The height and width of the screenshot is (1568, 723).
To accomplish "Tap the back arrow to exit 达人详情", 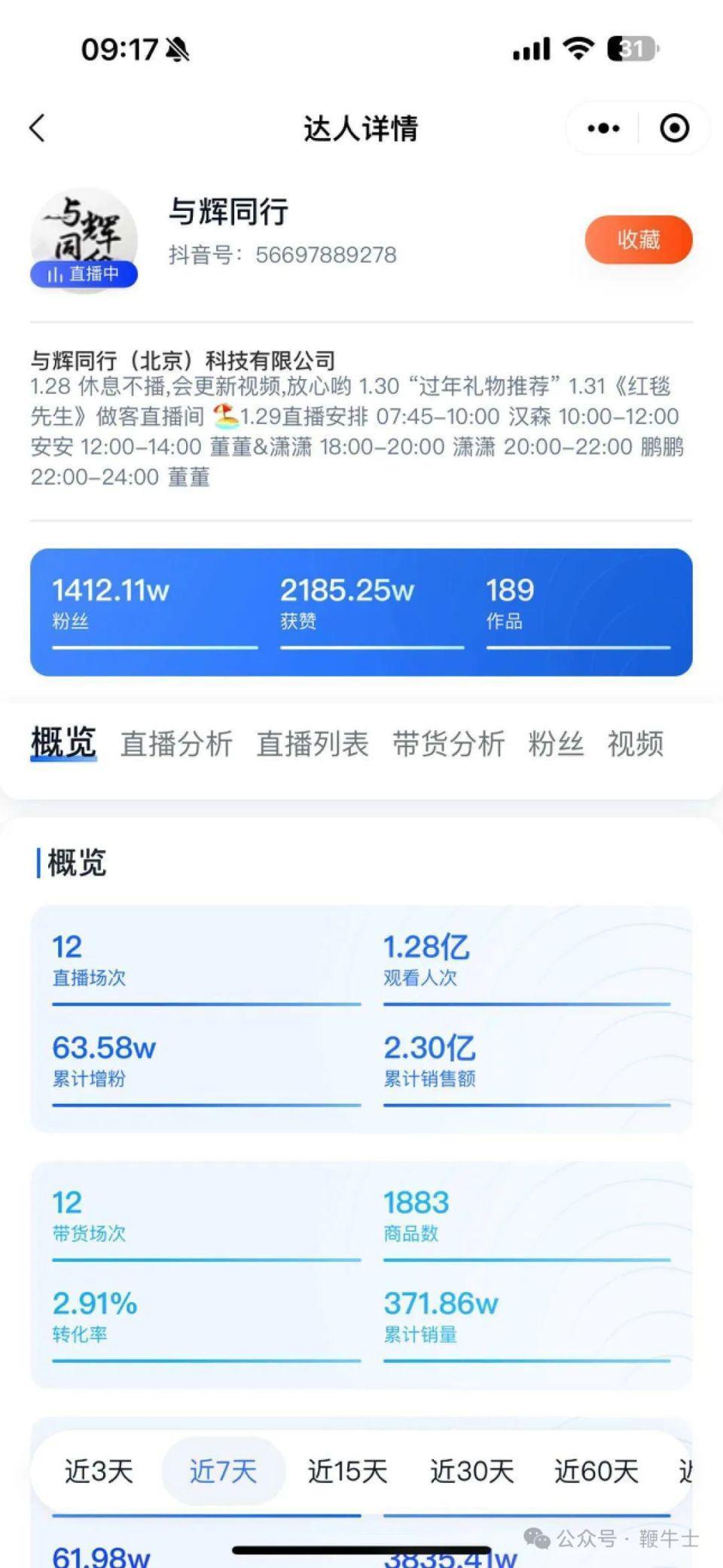I will [x=38, y=127].
